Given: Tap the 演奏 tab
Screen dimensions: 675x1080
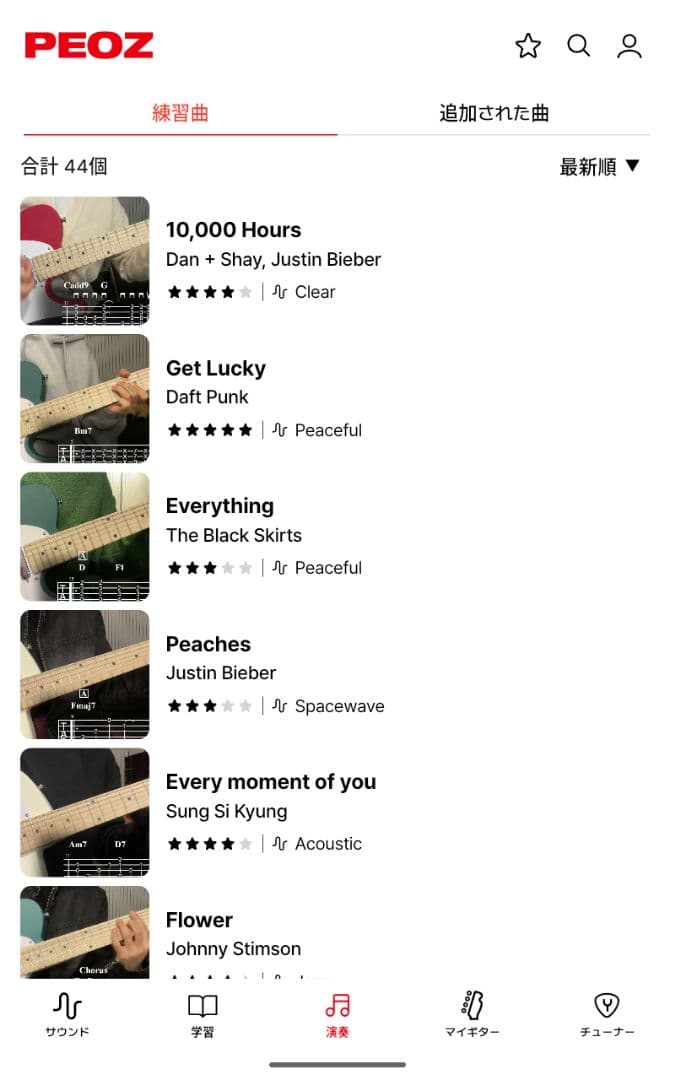Looking at the screenshot, I should [x=338, y=1014].
